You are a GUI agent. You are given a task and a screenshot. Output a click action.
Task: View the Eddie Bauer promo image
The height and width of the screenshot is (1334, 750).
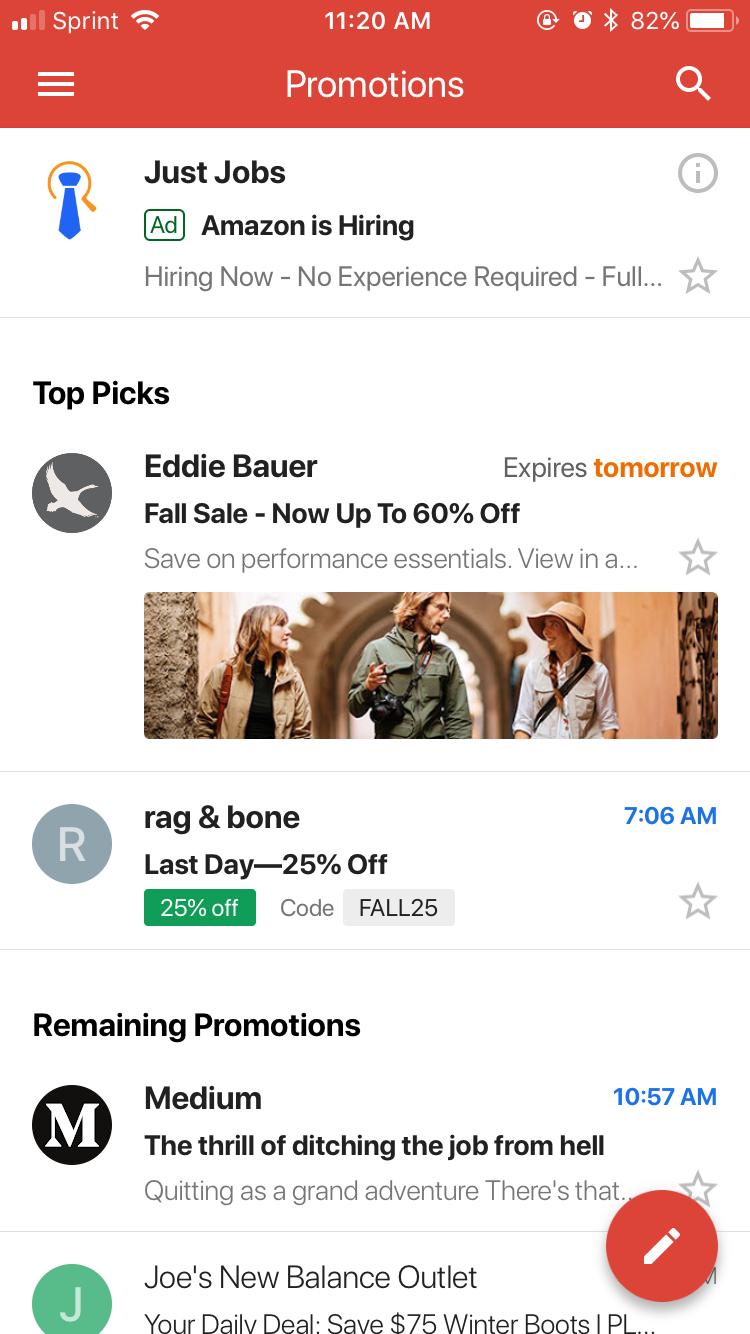[430, 665]
